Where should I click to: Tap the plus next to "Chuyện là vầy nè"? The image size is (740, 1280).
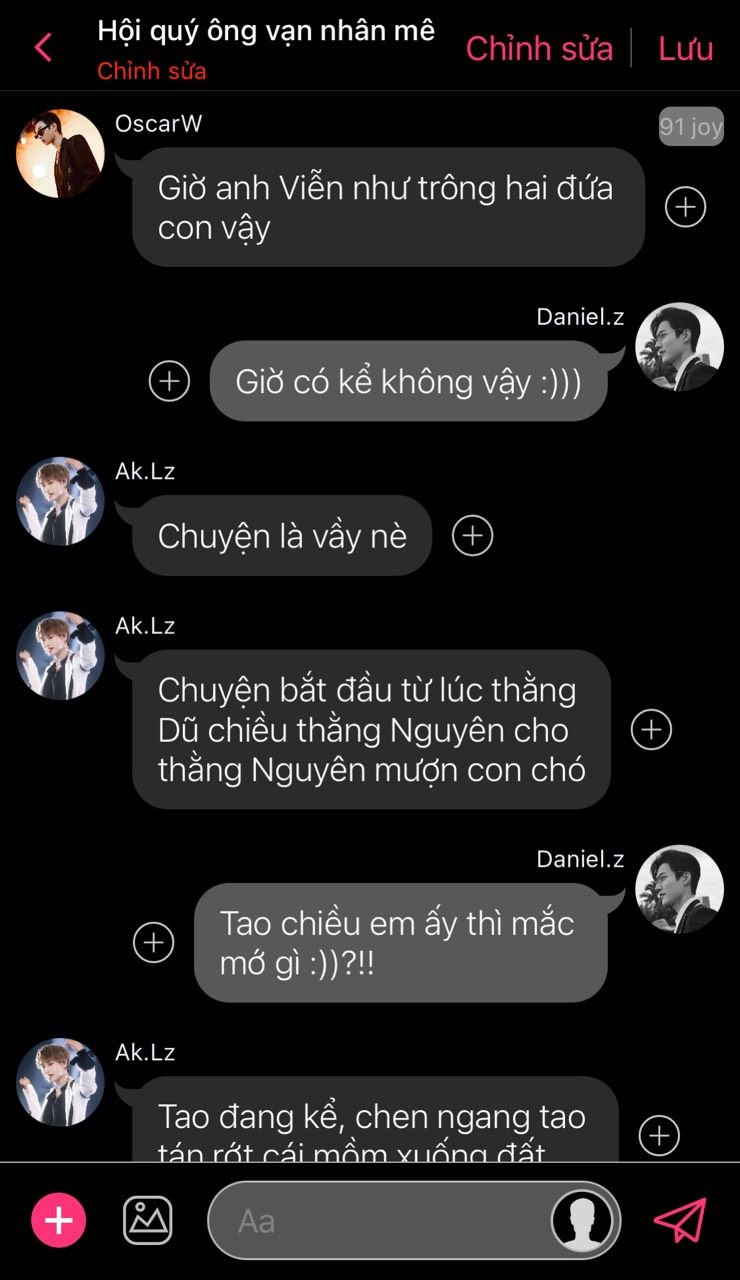pos(473,535)
